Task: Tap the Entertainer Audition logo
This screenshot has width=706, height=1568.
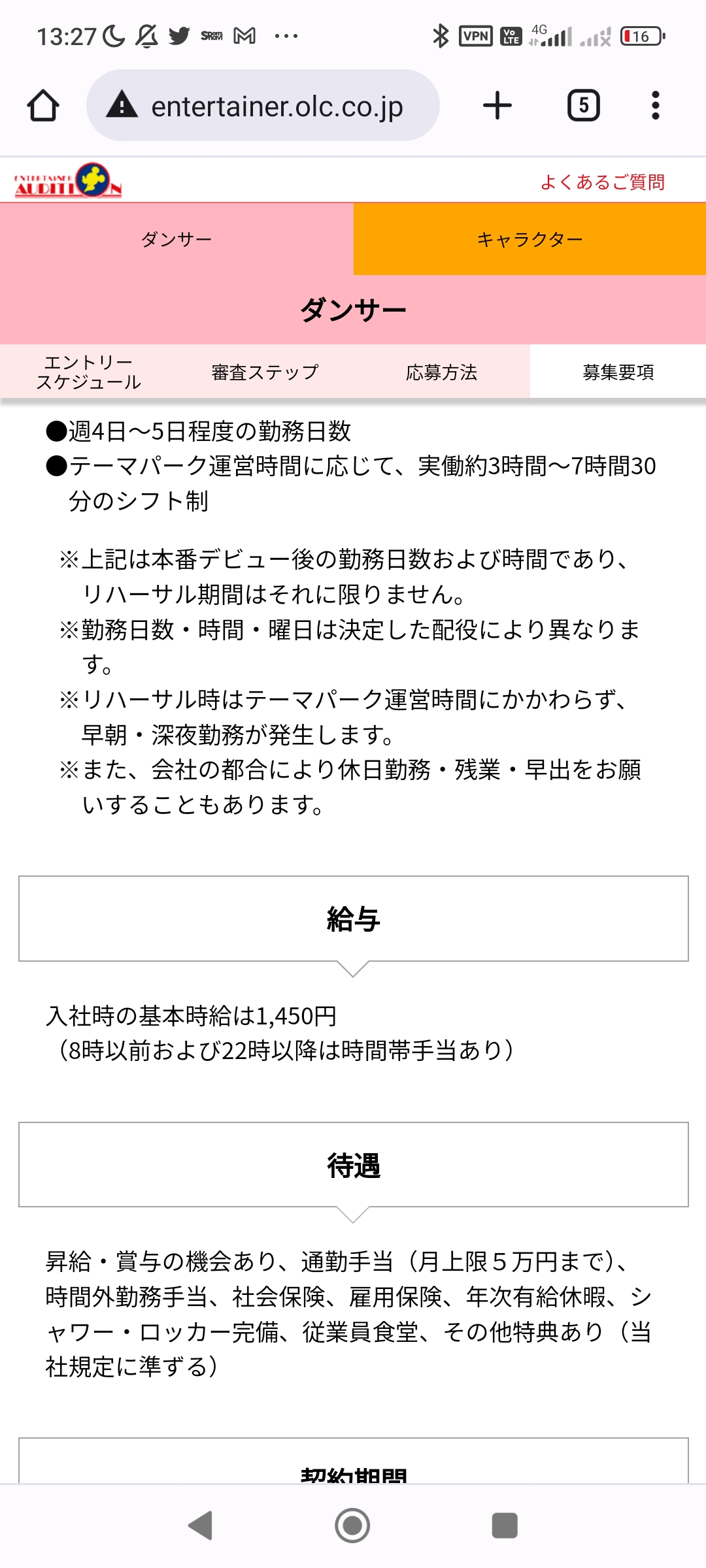Action: (x=68, y=180)
